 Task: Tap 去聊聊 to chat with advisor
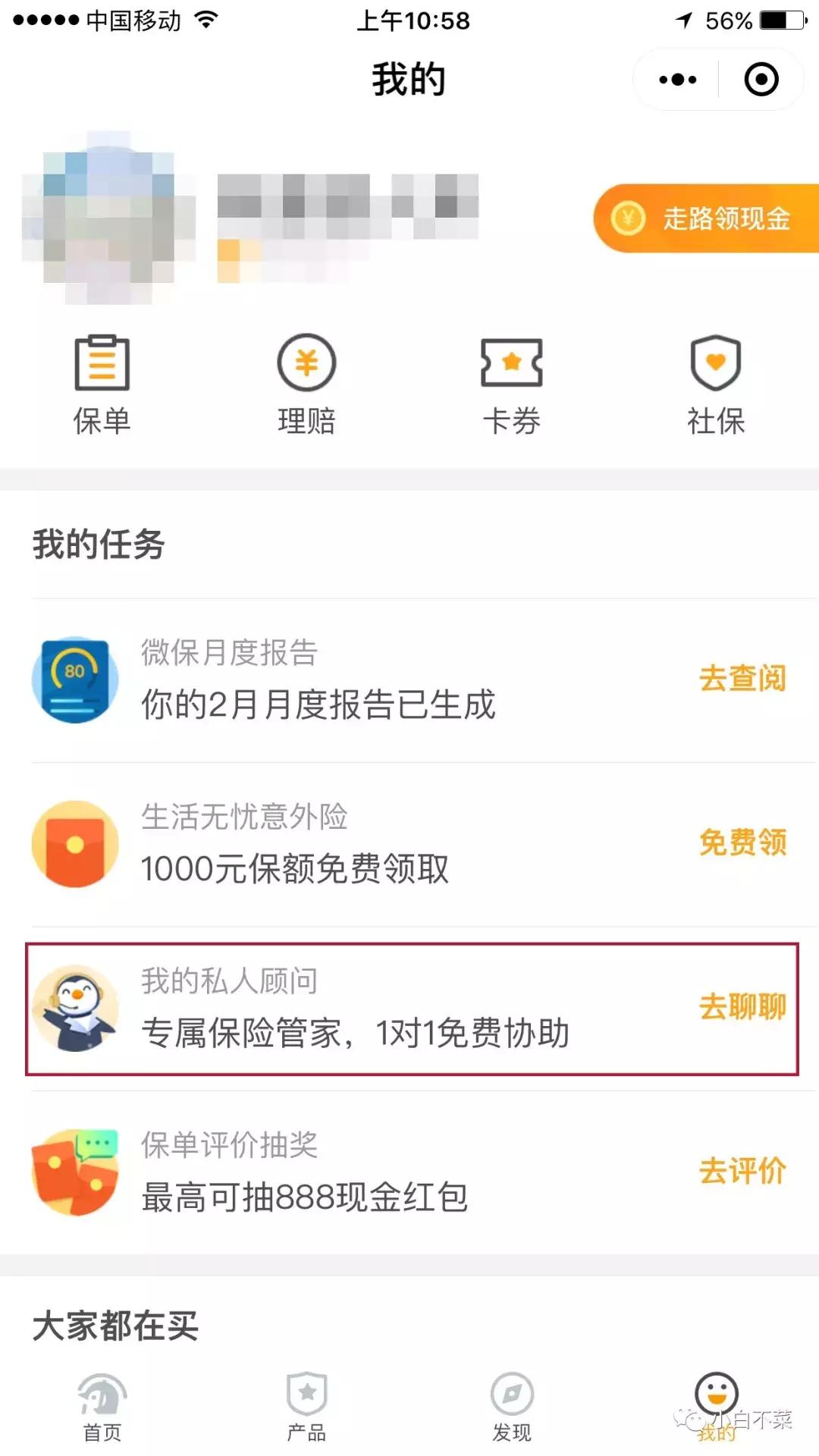point(743,1009)
